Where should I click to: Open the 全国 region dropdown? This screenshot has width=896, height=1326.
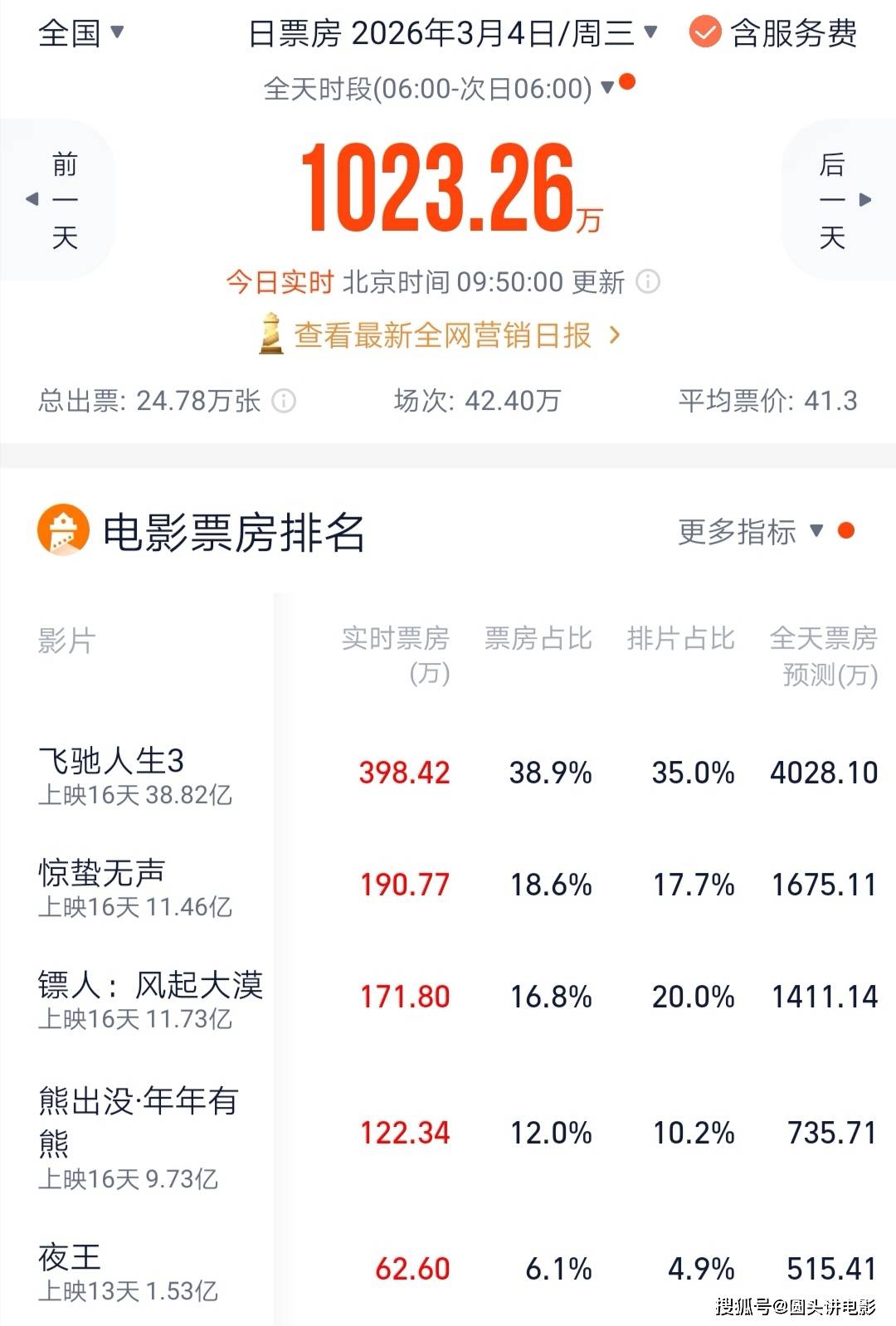(80, 33)
